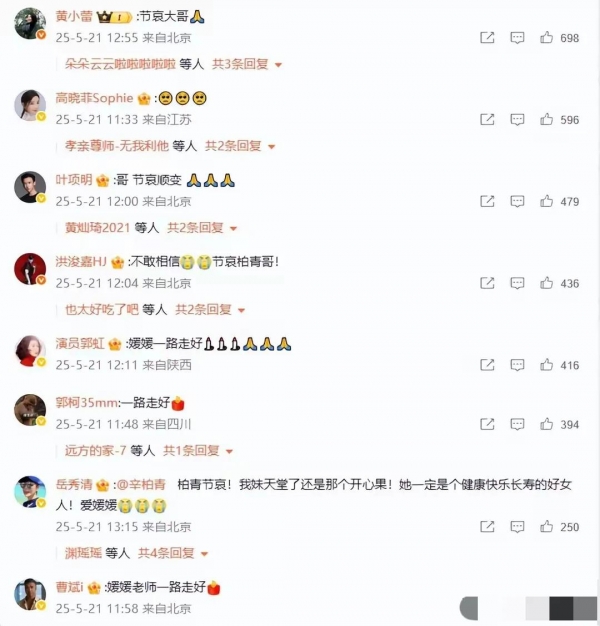
Task: Open 郭柯35mm's profile name
Action: pos(86,403)
